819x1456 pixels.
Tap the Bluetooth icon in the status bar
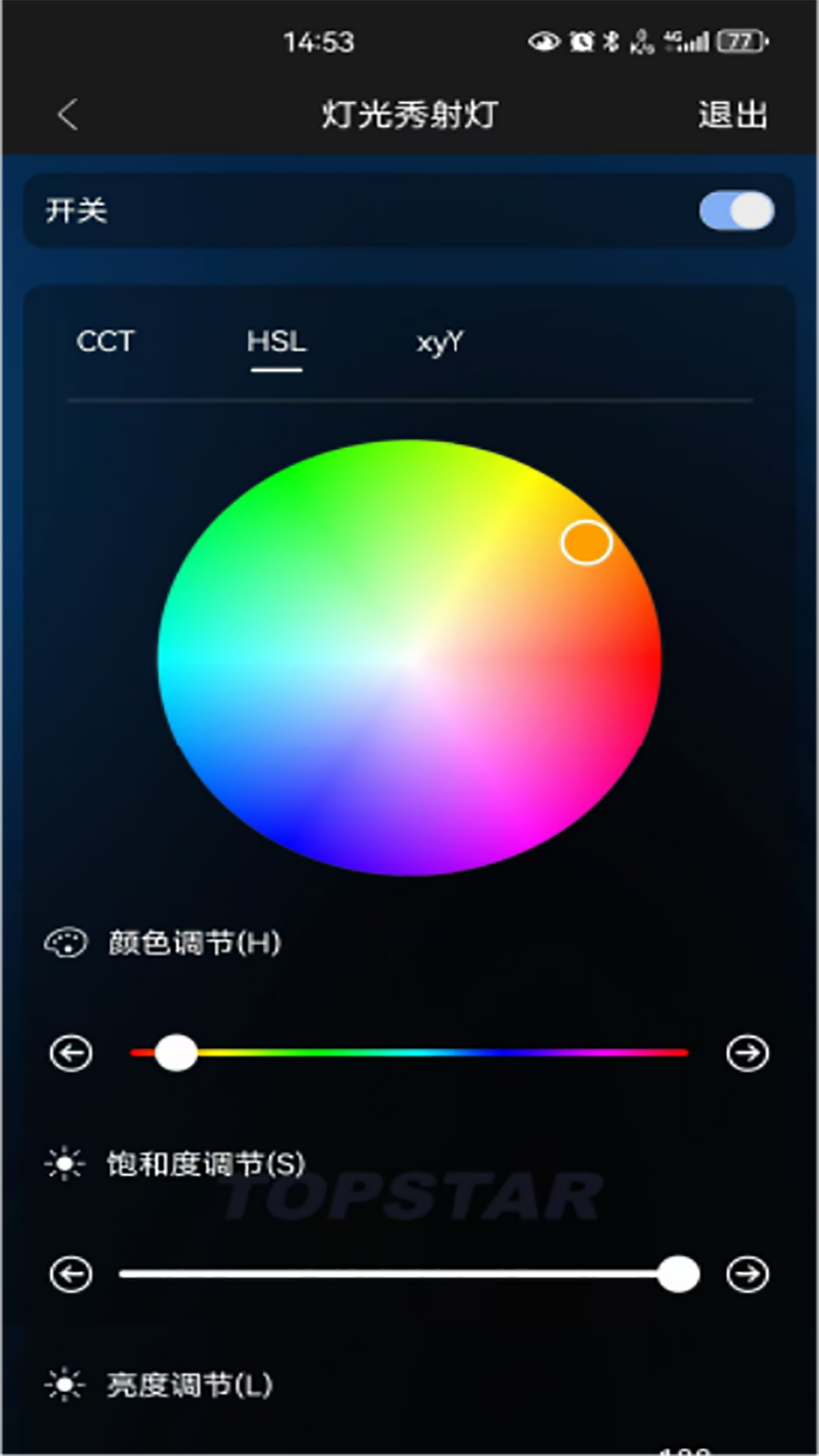click(x=609, y=42)
